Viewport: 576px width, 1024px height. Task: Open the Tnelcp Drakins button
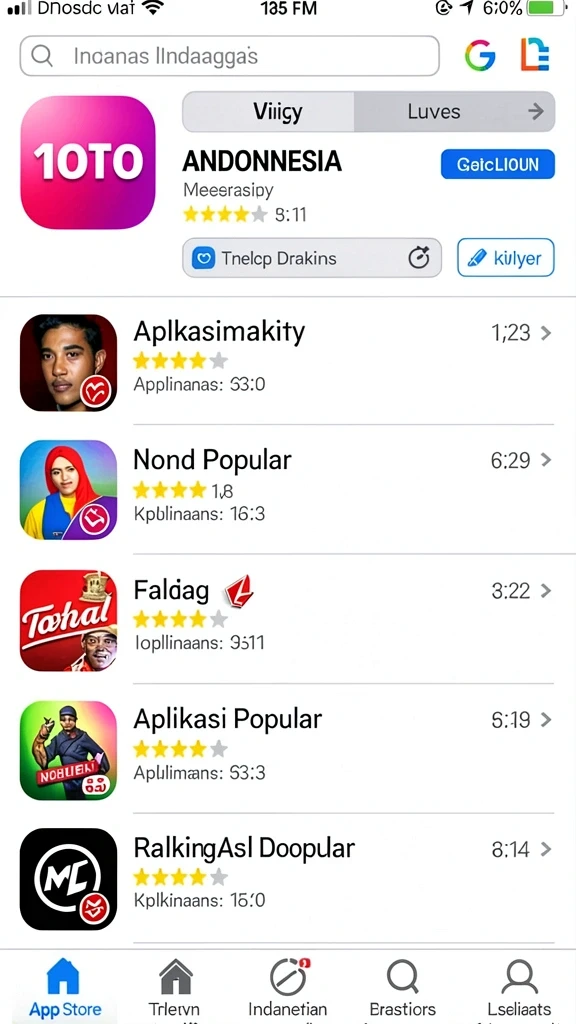click(312, 258)
